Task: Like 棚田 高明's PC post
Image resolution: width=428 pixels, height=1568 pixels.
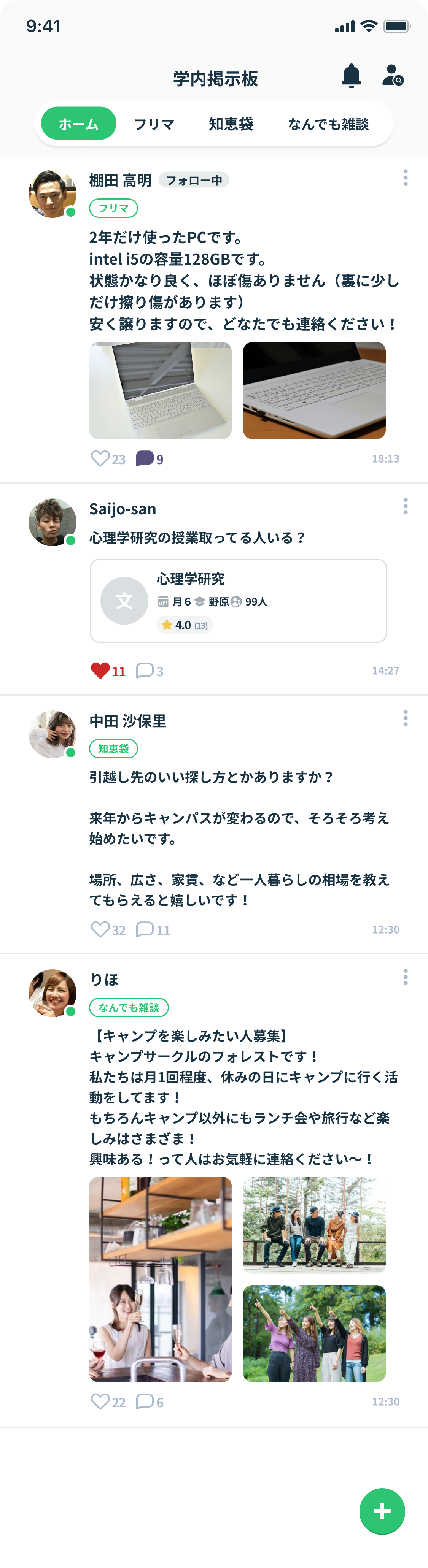Action: click(100, 458)
